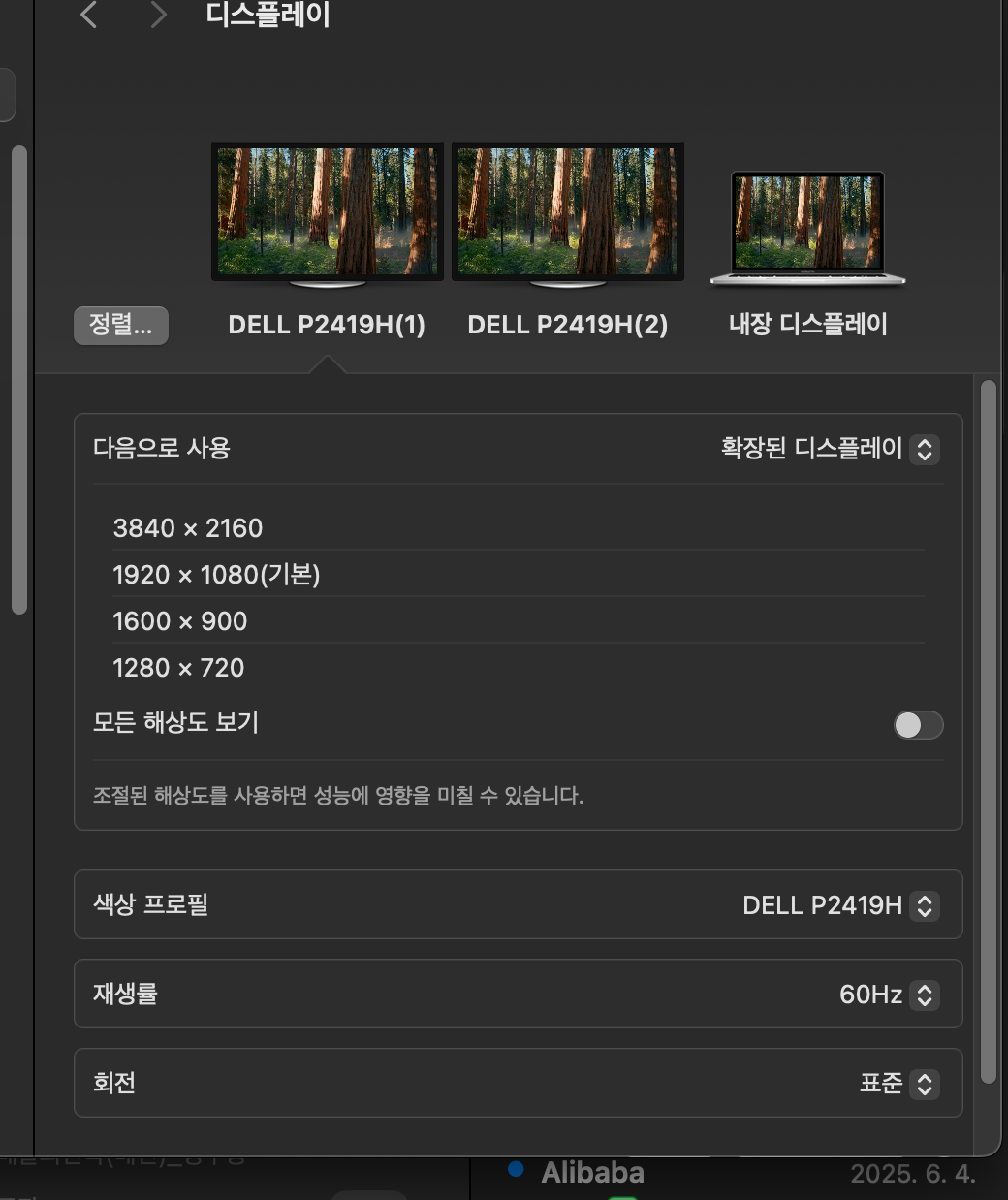Choose the 3840 × 2160 resolution
Image resolution: width=1008 pixels, height=1200 pixels.
click(x=188, y=528)
